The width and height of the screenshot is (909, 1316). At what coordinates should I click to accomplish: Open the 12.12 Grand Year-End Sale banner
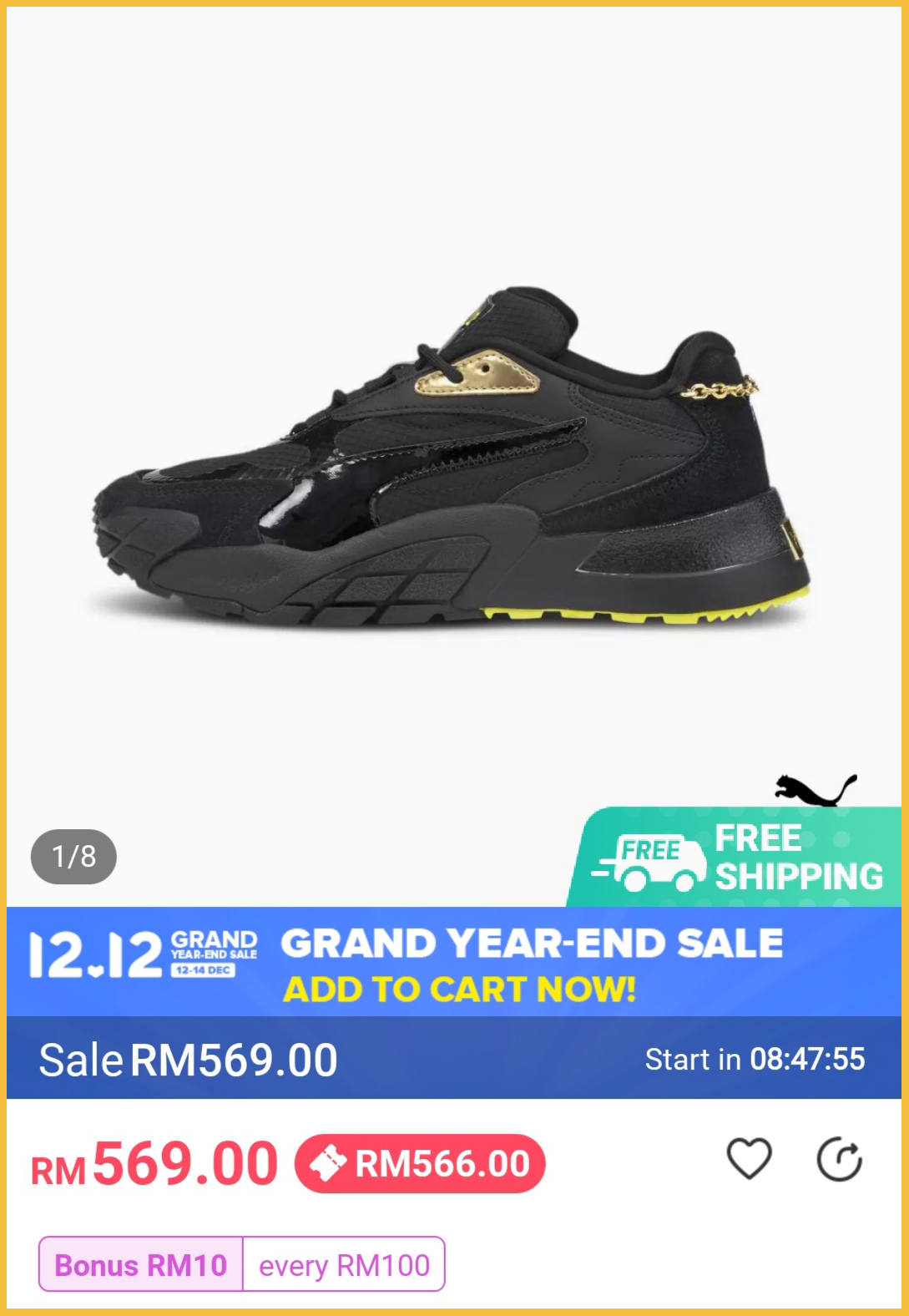454,962
